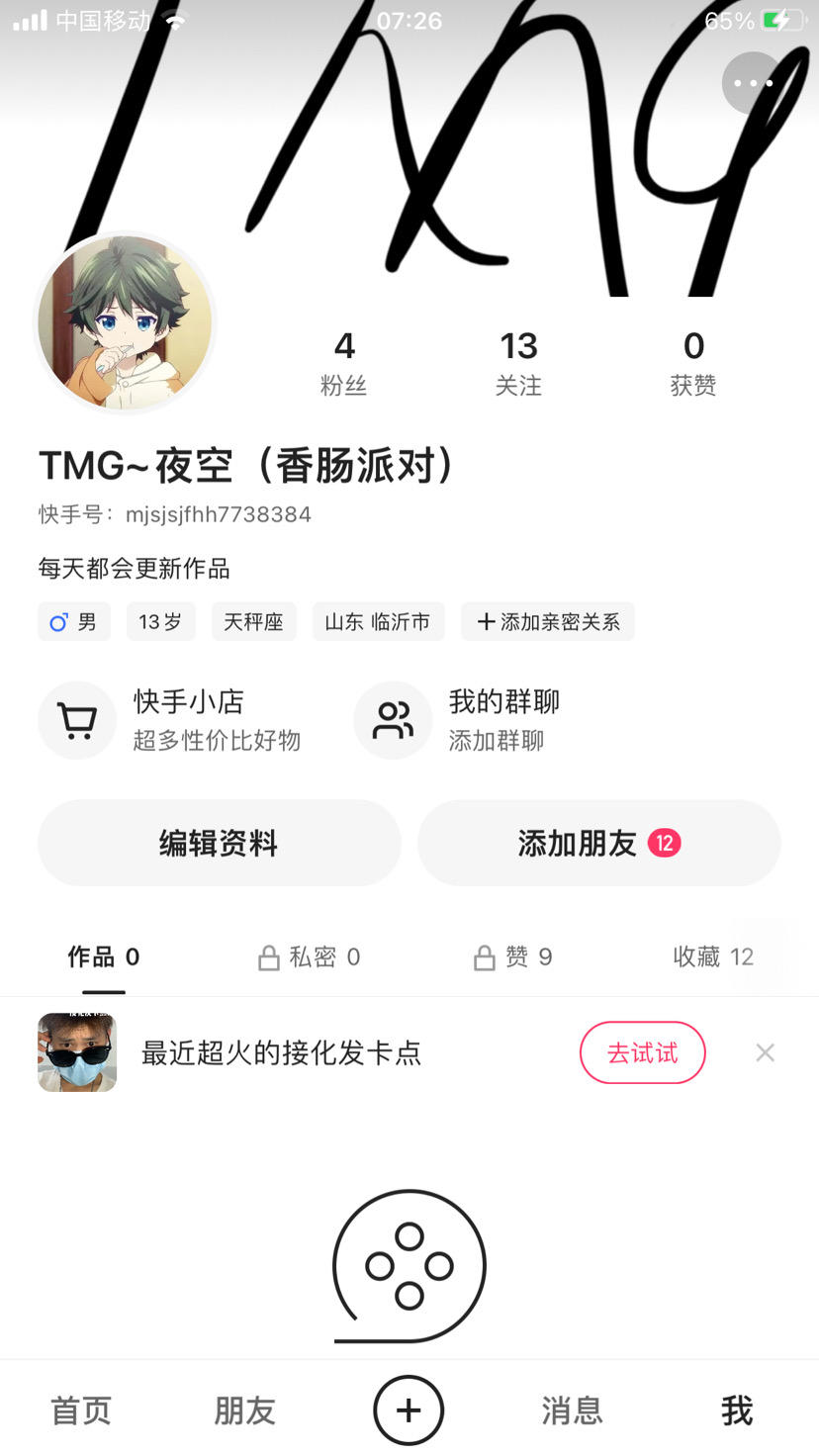The image size is (819, 1456).
Task: Open the 消息 messages tab
Action: pyautogui.click(x=572, y=1410)
